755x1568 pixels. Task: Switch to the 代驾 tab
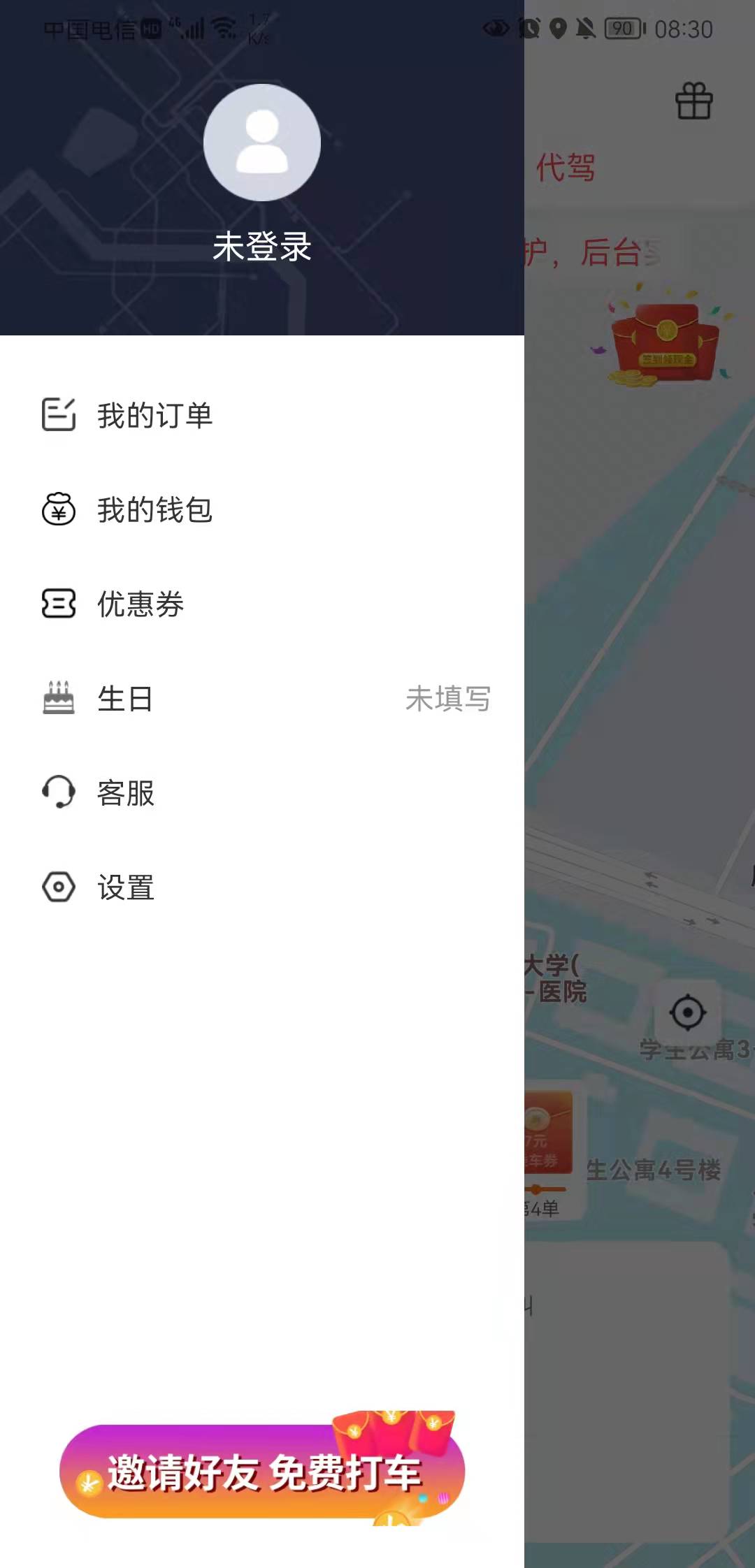coord(566,168)
